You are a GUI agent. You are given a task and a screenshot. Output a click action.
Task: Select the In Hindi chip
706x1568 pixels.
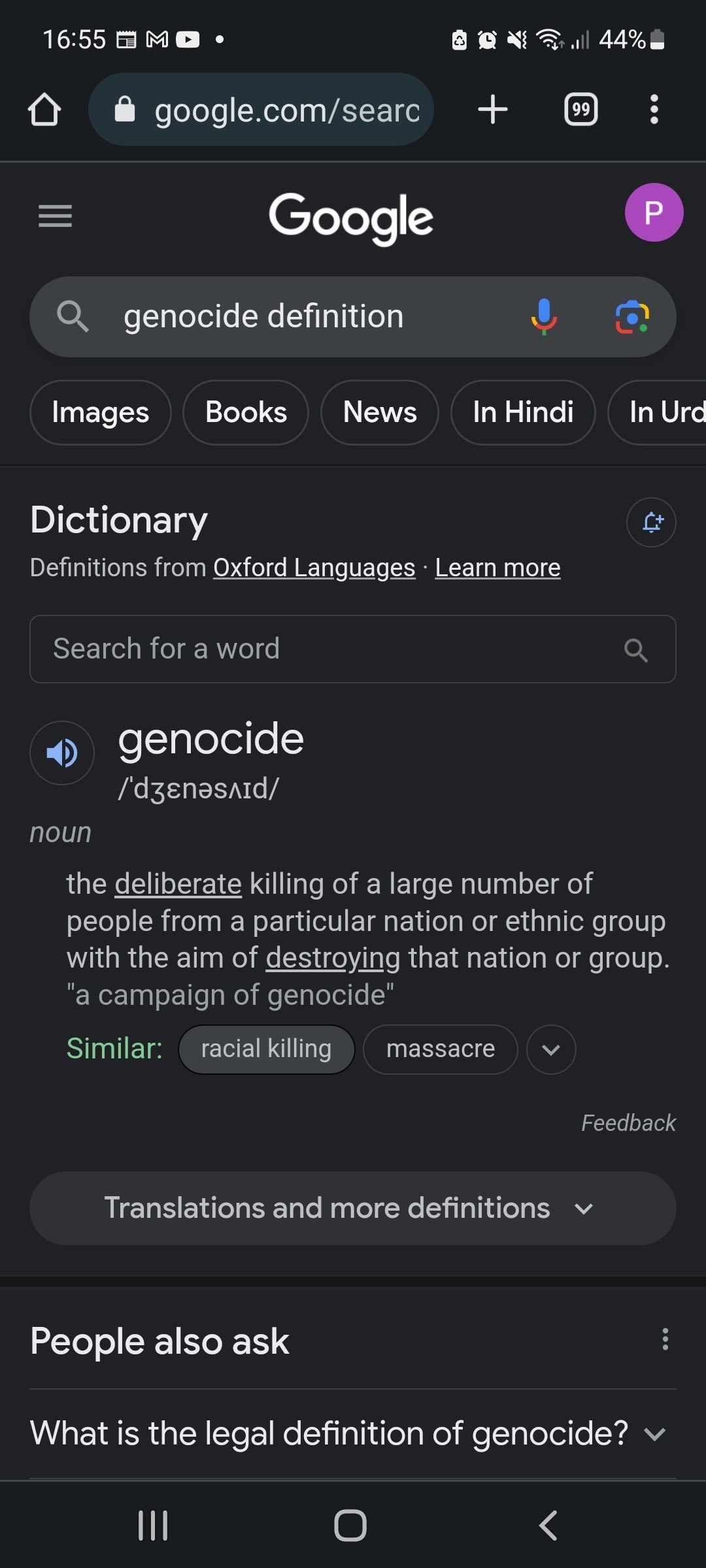click(523, 412)
